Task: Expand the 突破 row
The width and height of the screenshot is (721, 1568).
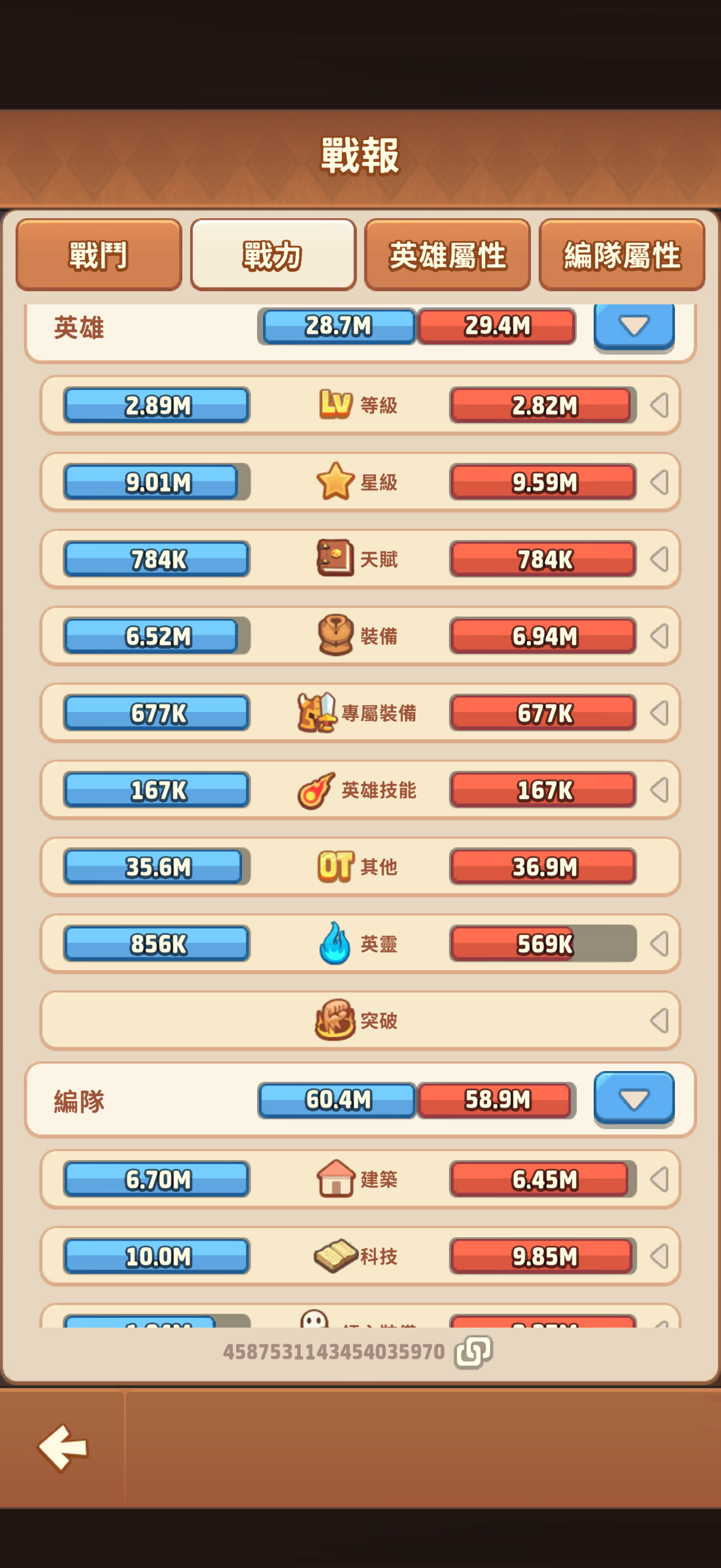Action: click(659, 1021)
